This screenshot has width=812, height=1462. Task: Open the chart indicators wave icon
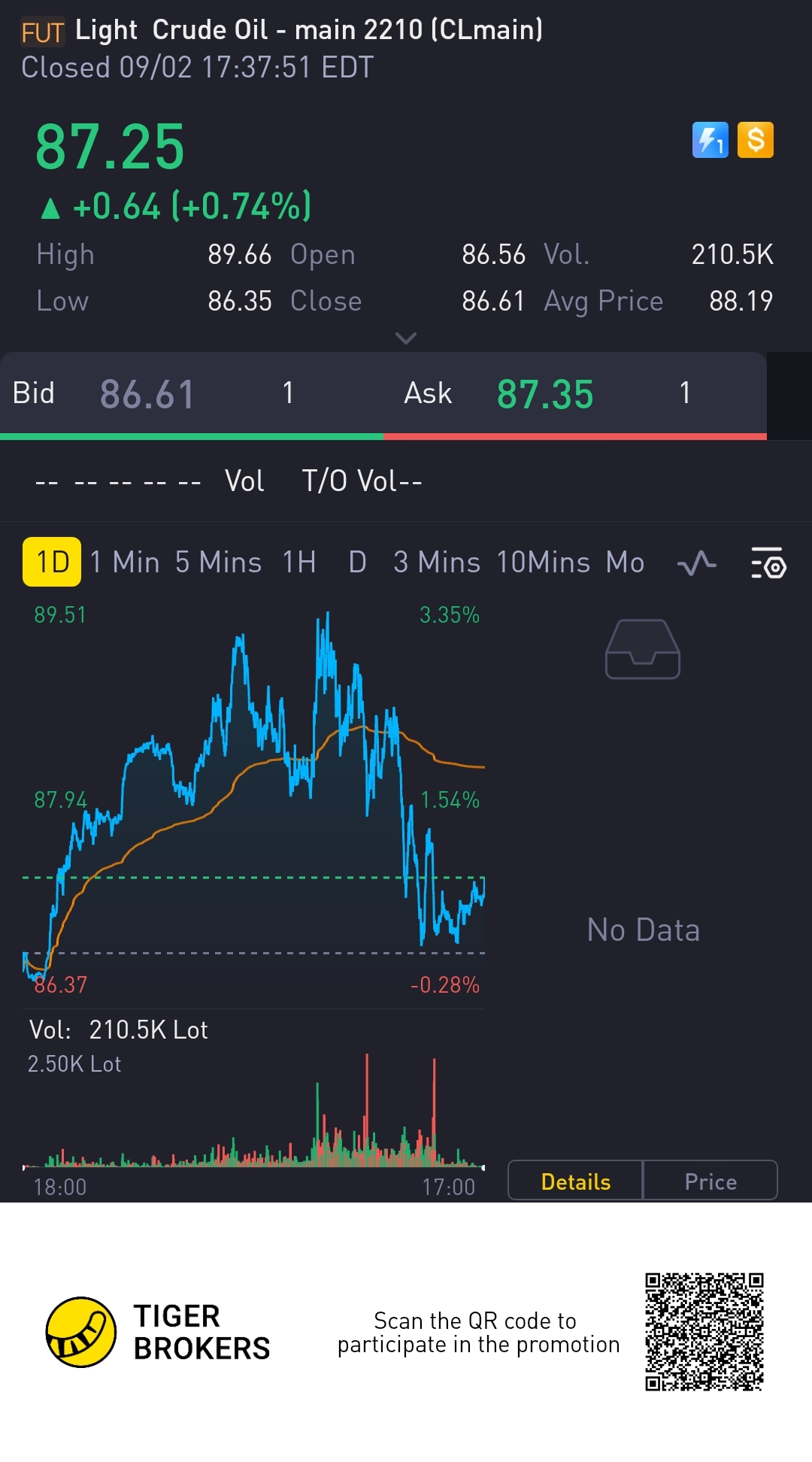[696, 563]
